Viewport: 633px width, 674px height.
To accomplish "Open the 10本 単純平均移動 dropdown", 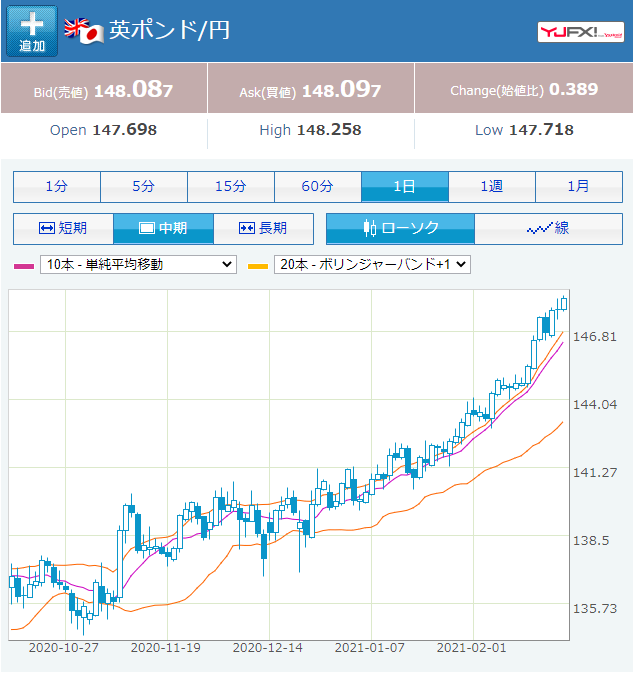I will coord(138,265).
